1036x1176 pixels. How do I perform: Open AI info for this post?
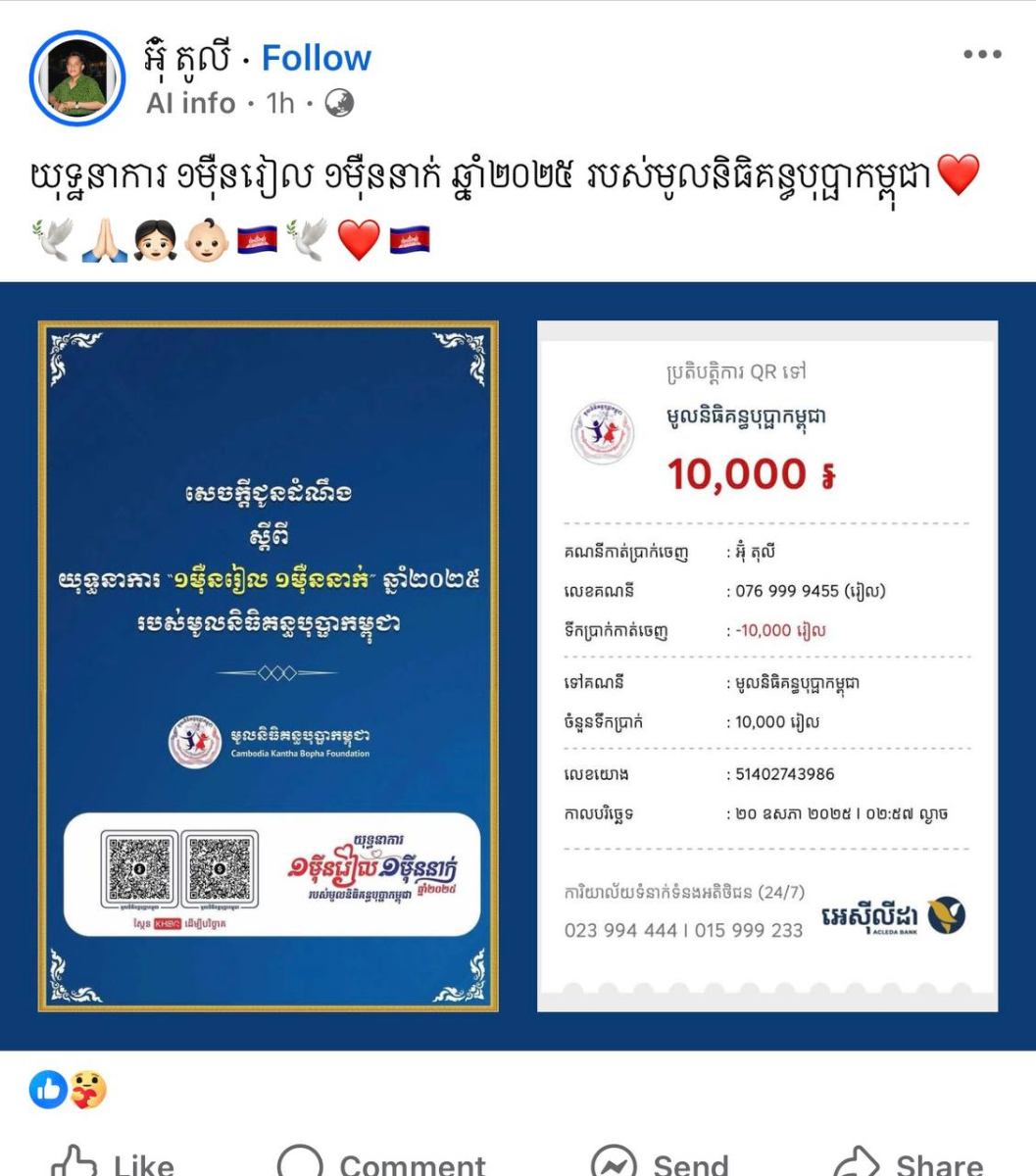(190, 103)
